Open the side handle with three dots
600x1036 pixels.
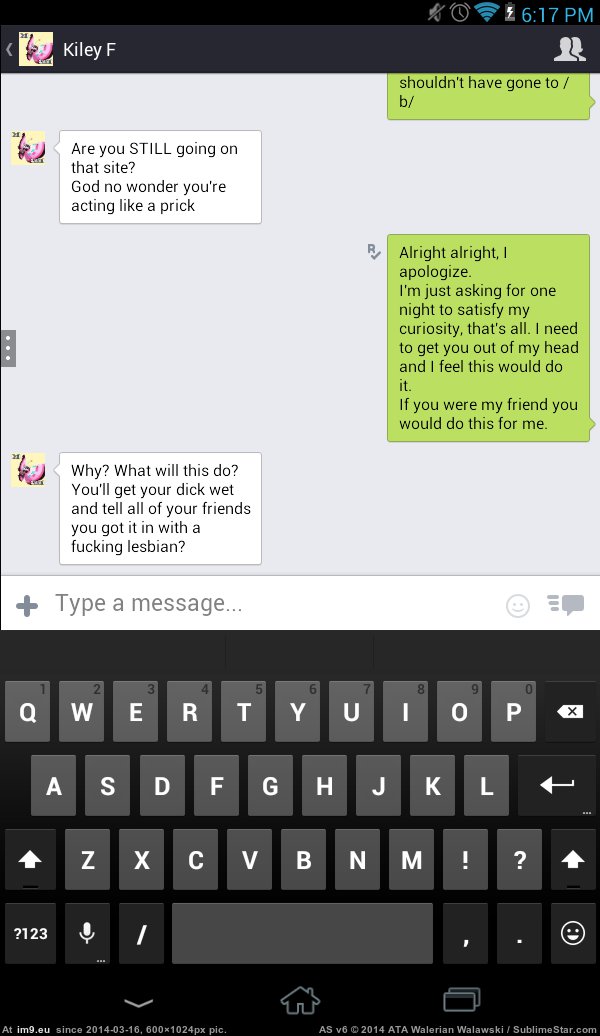[7, 348]
